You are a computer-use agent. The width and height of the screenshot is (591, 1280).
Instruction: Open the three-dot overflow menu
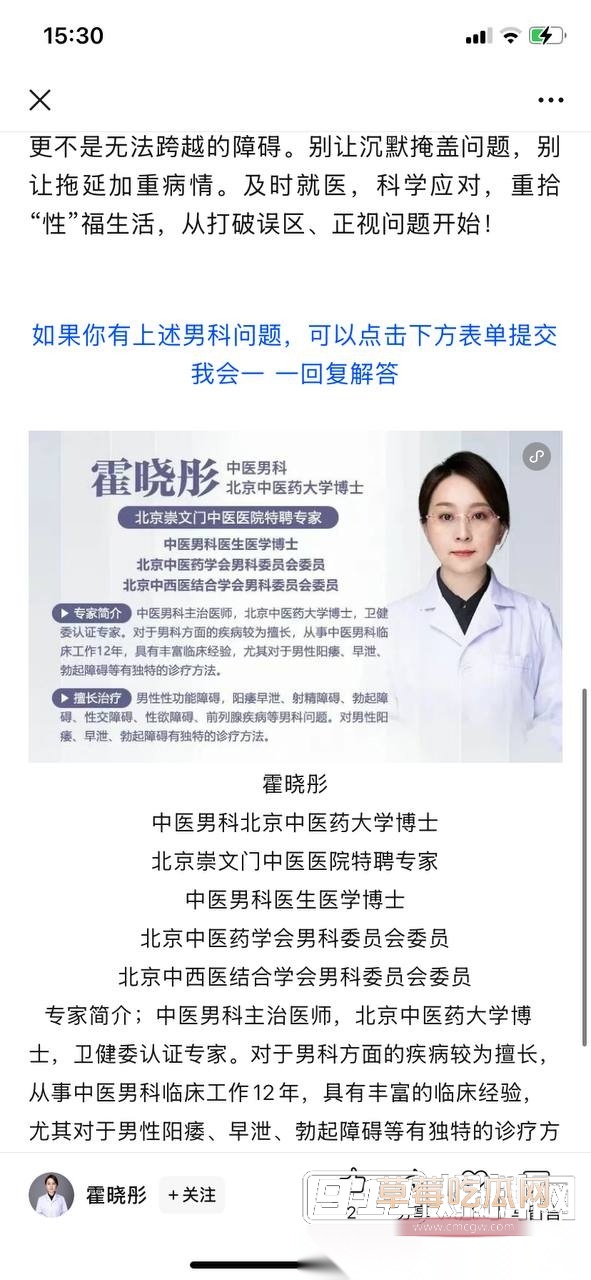551,100
